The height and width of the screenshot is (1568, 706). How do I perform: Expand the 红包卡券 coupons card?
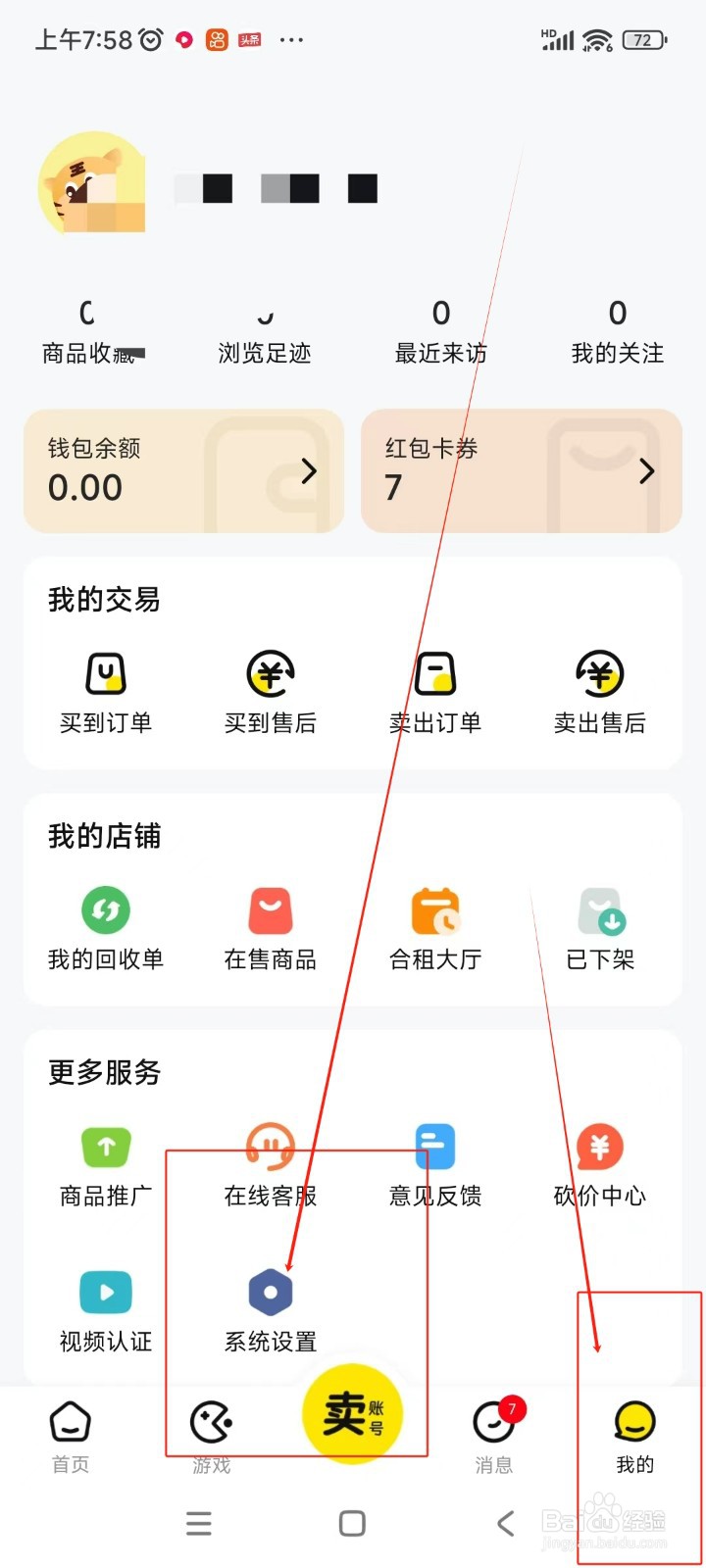pyautogui.click(x=521, y=470)
